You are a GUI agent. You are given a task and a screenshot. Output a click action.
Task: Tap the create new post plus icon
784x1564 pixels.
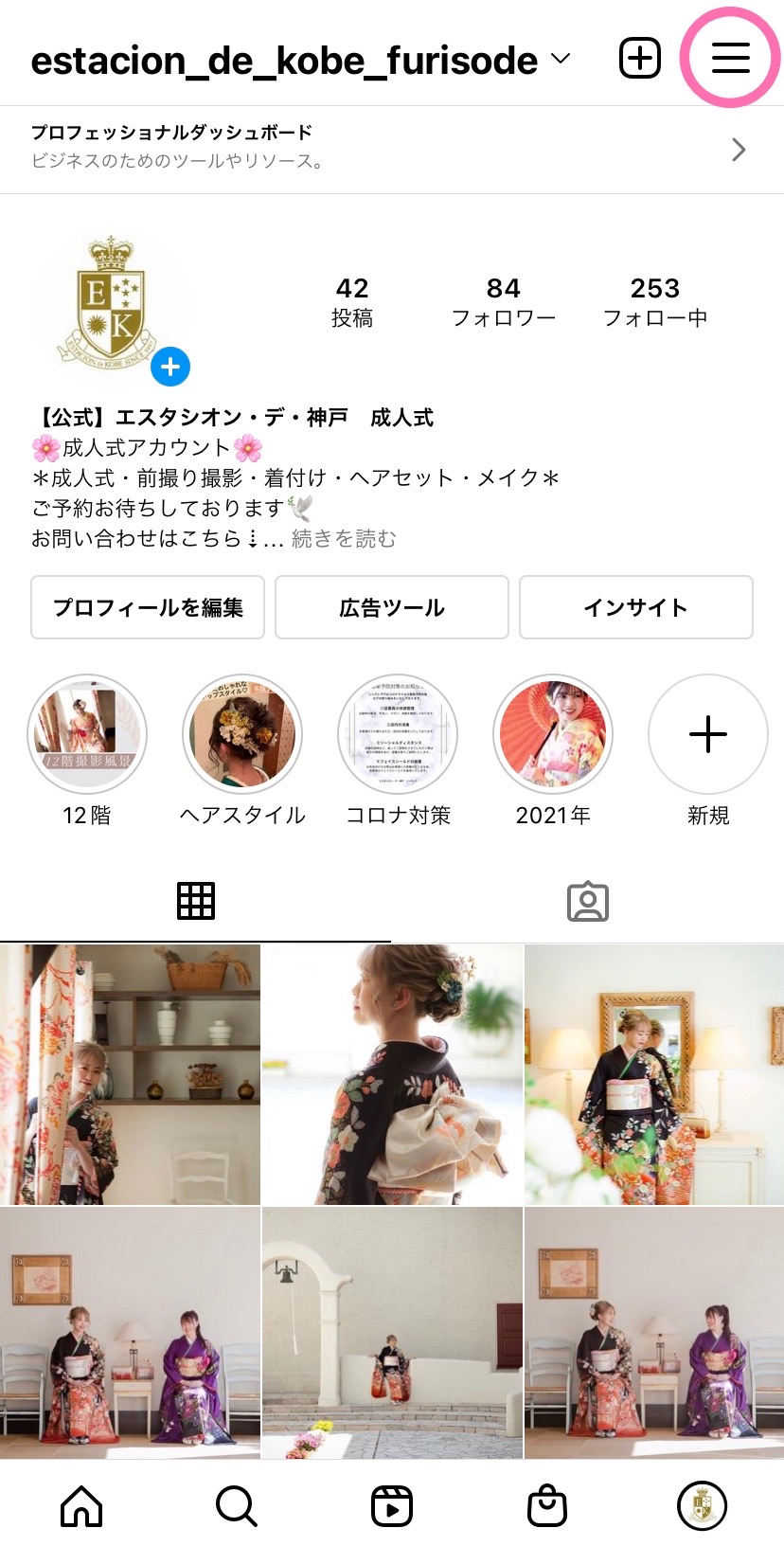click(640, 59)
